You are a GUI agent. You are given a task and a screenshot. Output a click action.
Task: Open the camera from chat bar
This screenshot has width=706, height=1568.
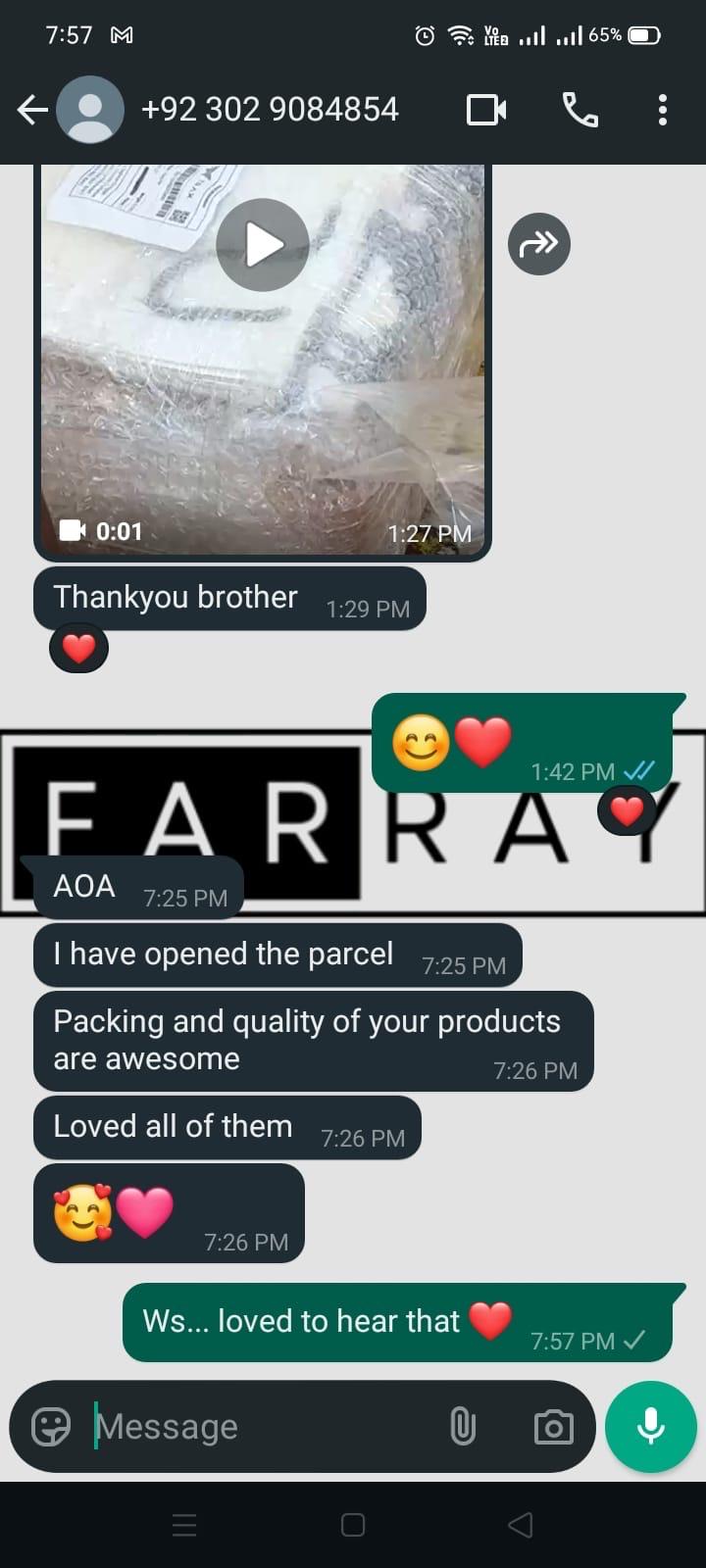tap(553, 1427)
